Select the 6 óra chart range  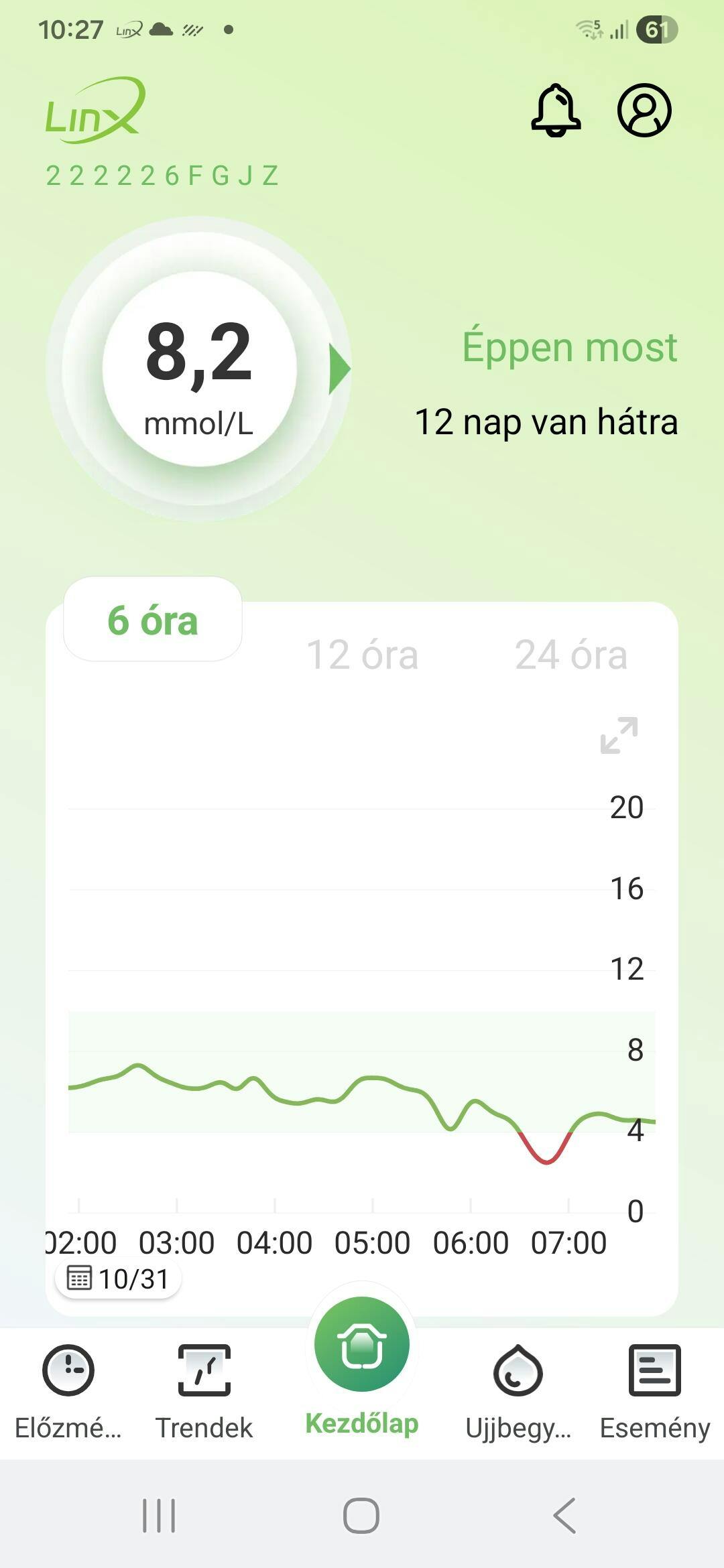click(x=153, y=620)
